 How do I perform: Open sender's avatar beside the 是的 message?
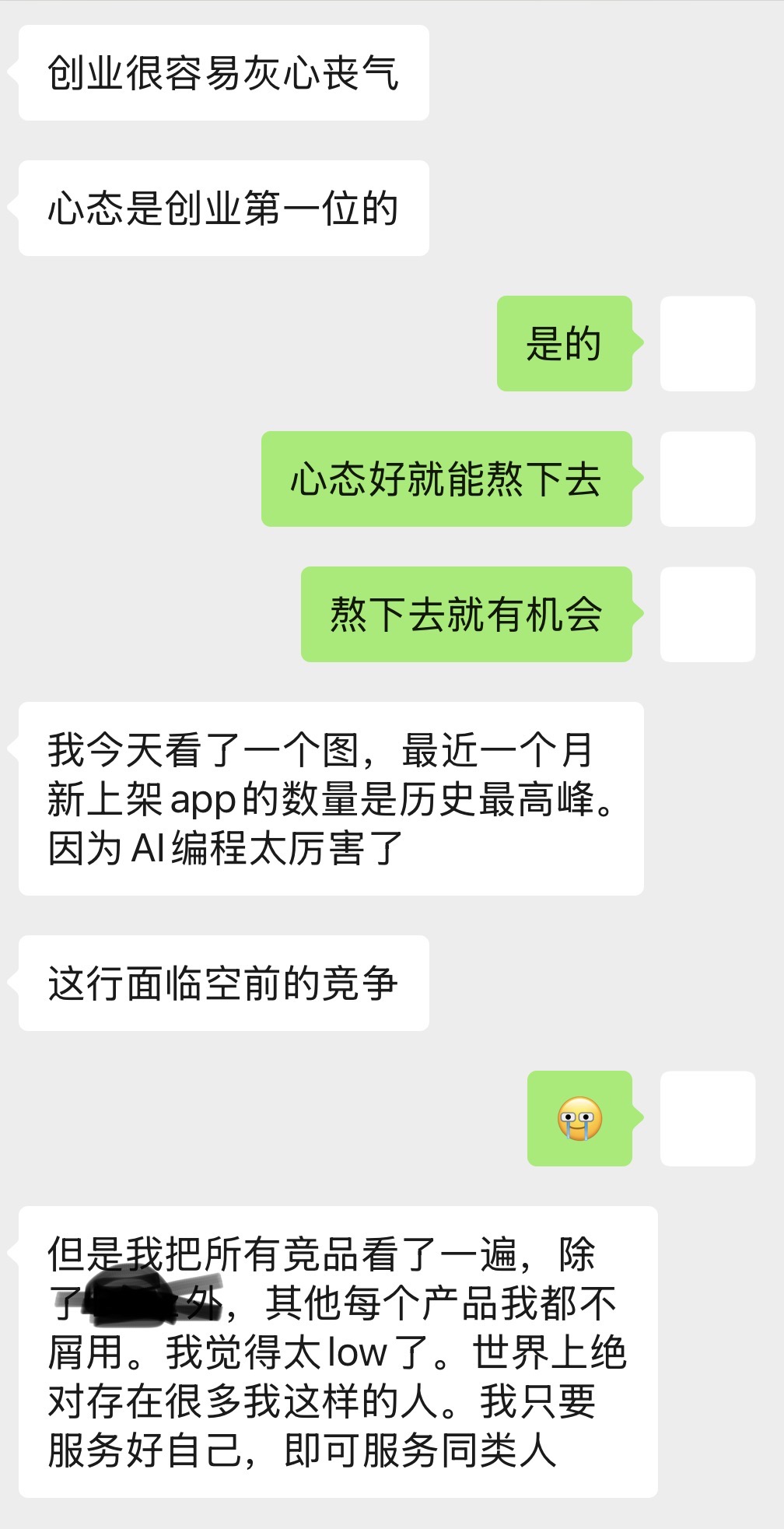click(708, 343)
